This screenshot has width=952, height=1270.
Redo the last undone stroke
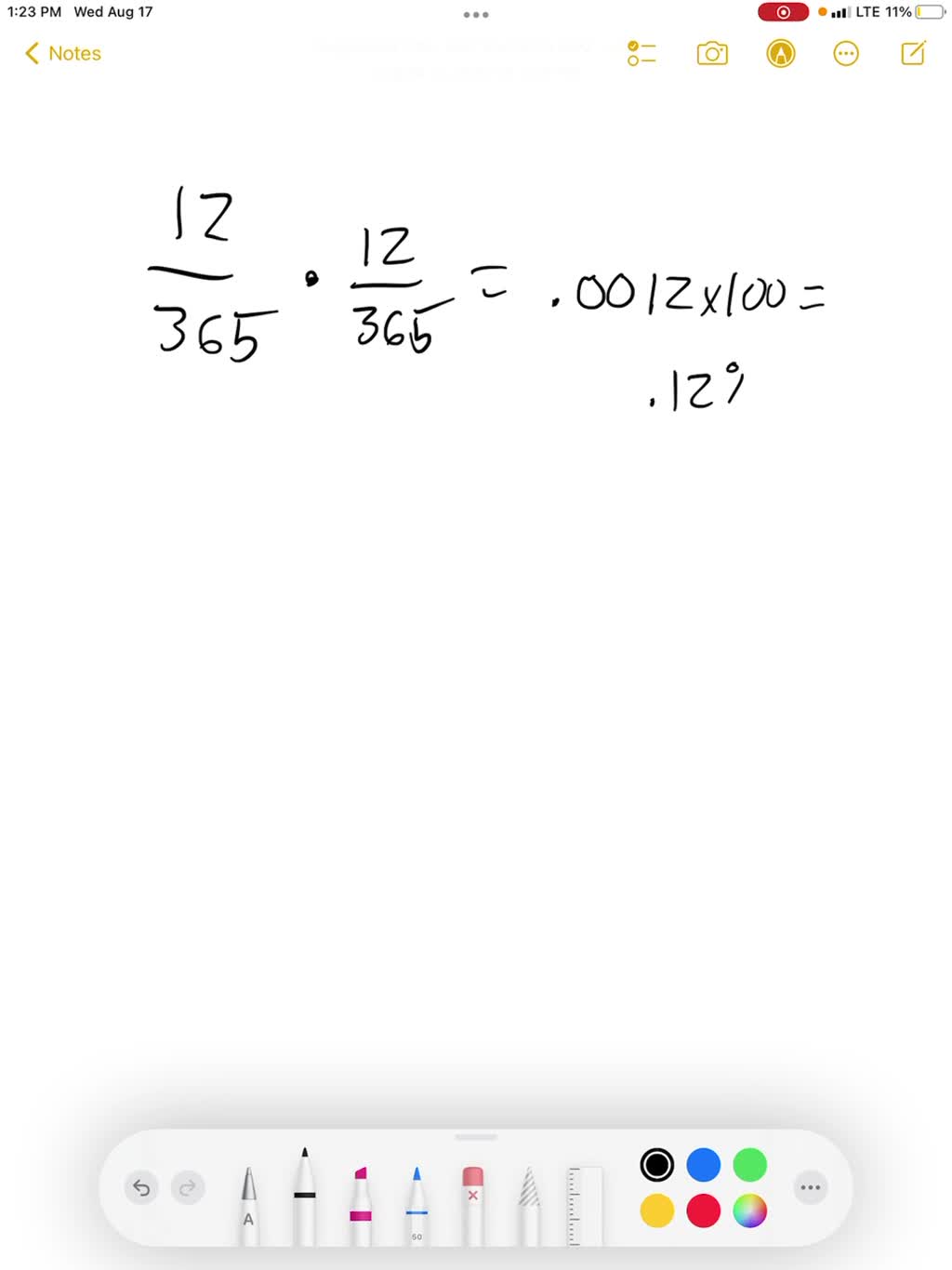(188, 1187)
